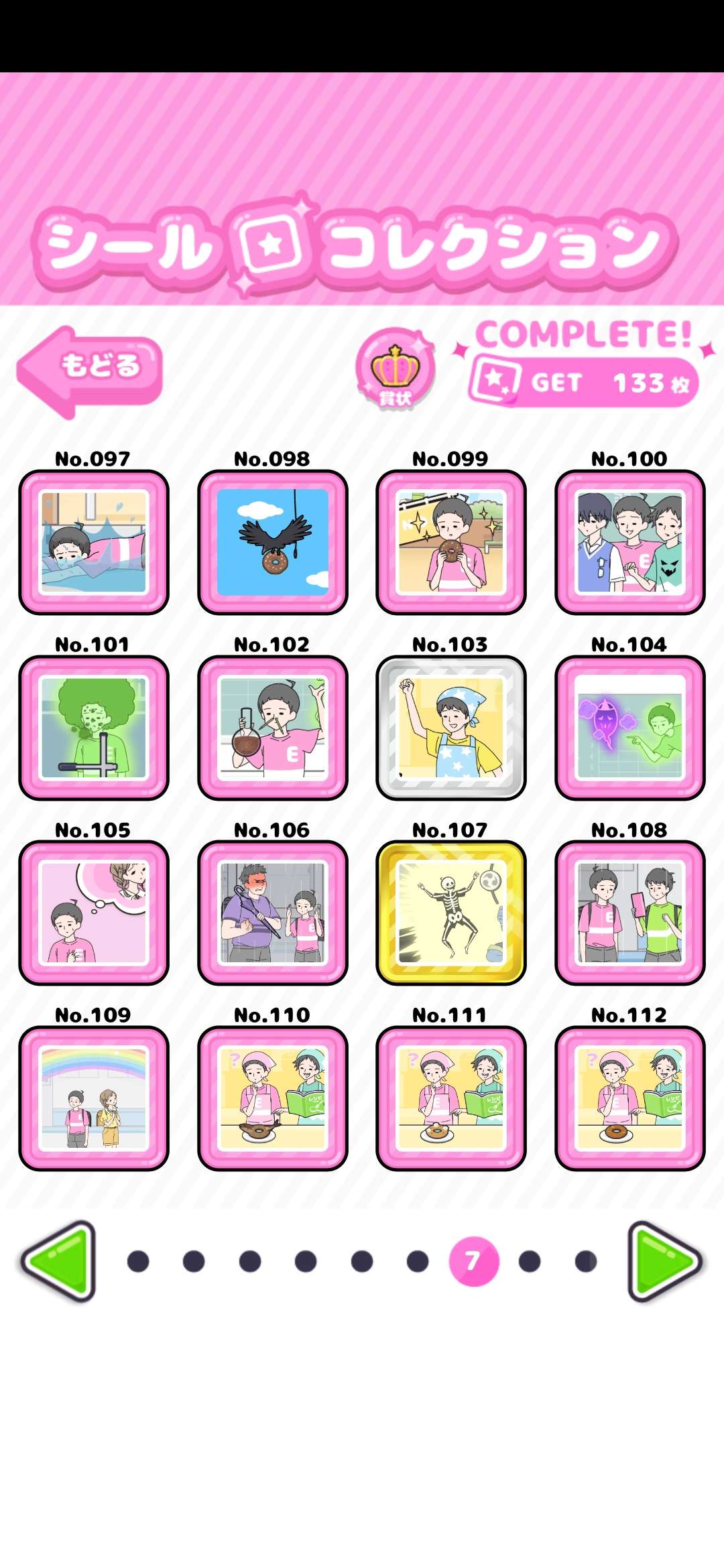Open sticker No.101 green afro
Image resolution: width=724 pixels, height=1568 pixels.
(94, 728)
